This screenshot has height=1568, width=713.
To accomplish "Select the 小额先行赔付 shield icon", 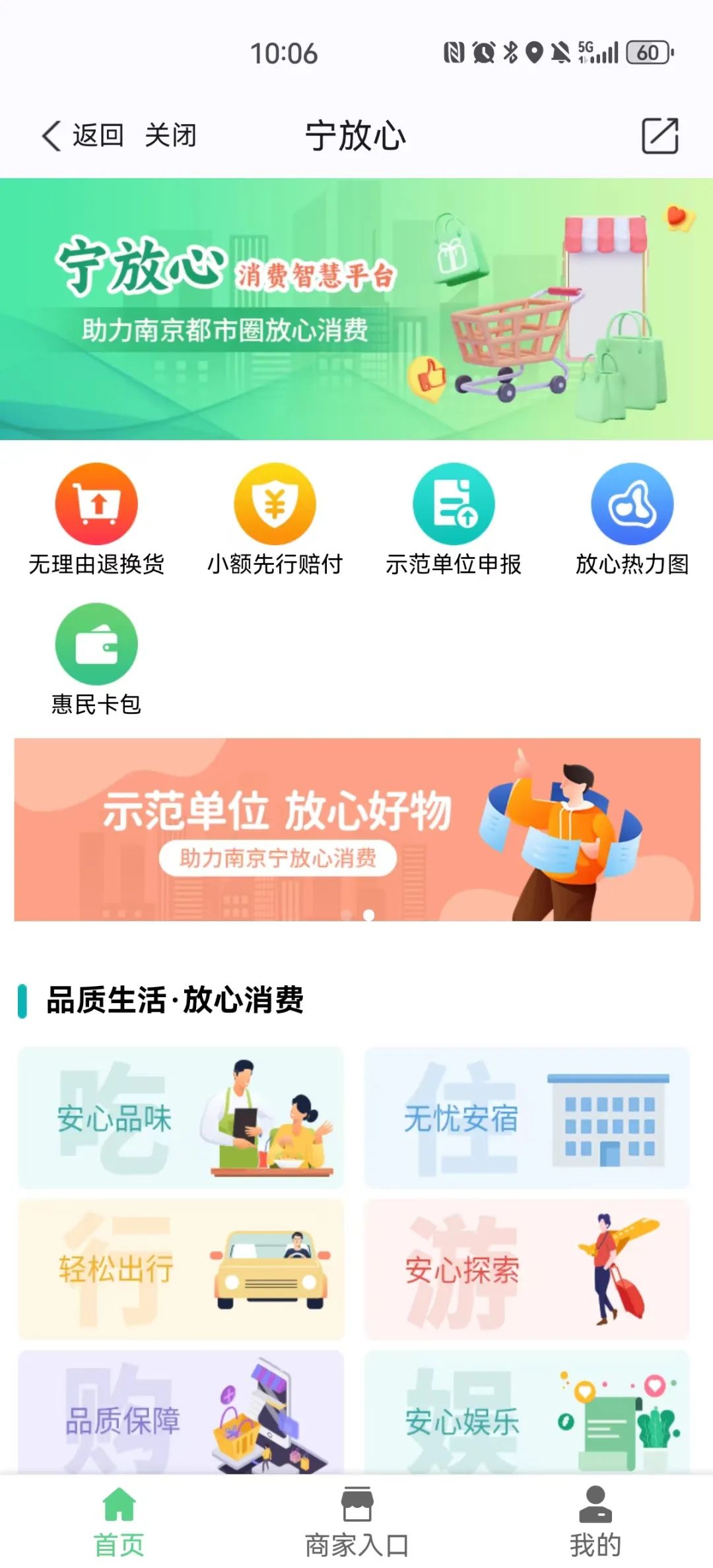I will point(273,504).
